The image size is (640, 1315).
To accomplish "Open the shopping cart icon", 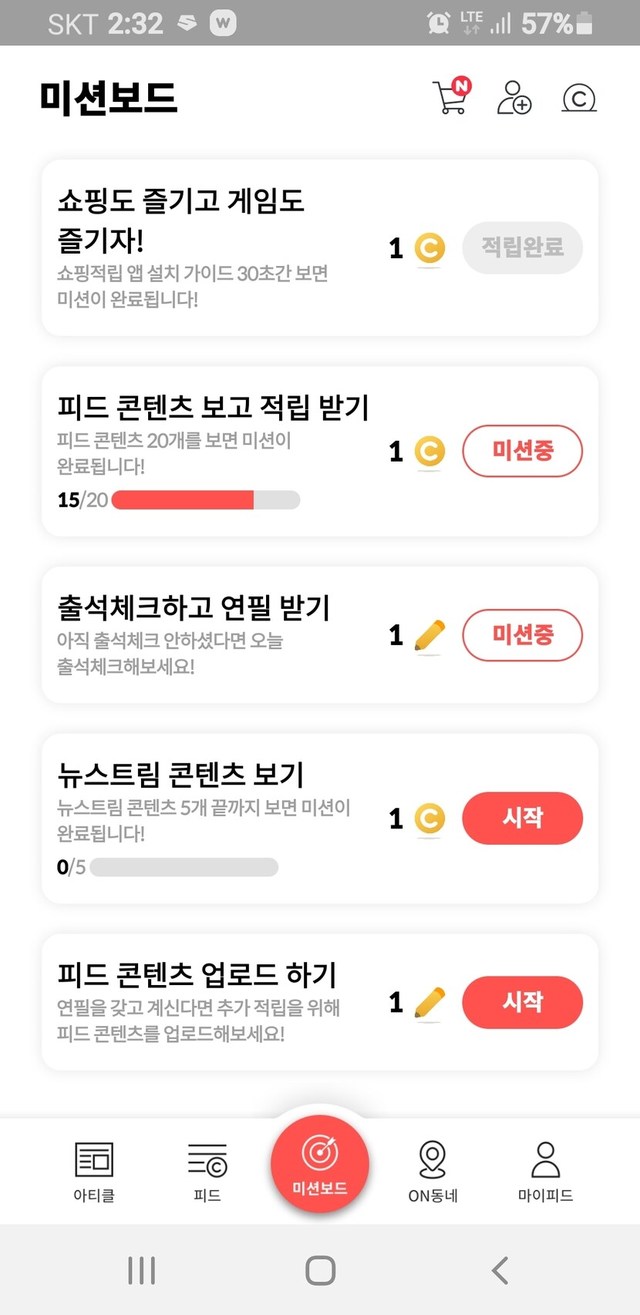I will coord(451,97).
